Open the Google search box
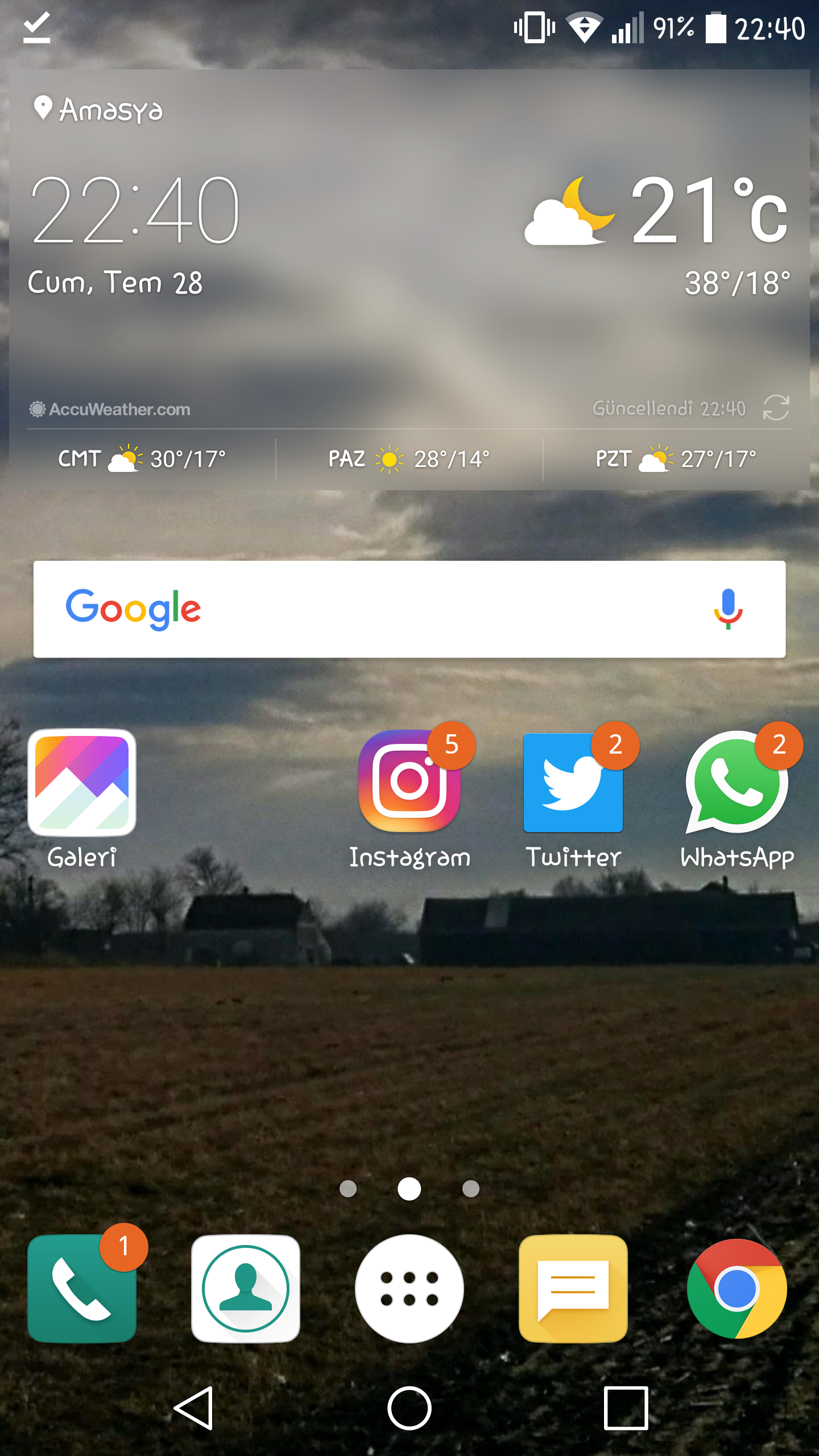819x1456 pixels. coord(398,609)
